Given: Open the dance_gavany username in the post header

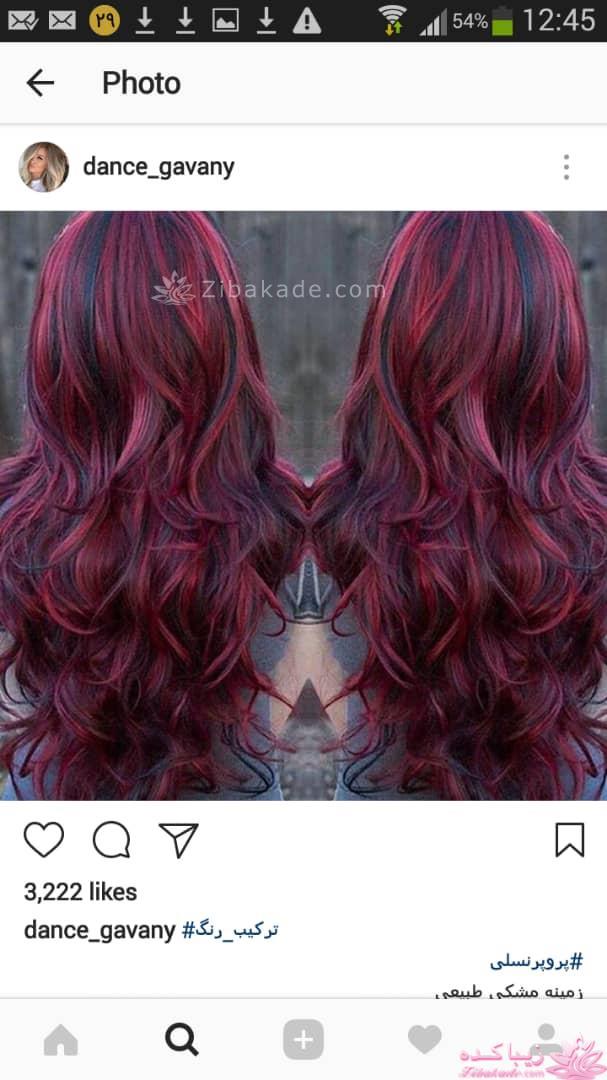Looking at the screenshot, I should coord(158,167).
